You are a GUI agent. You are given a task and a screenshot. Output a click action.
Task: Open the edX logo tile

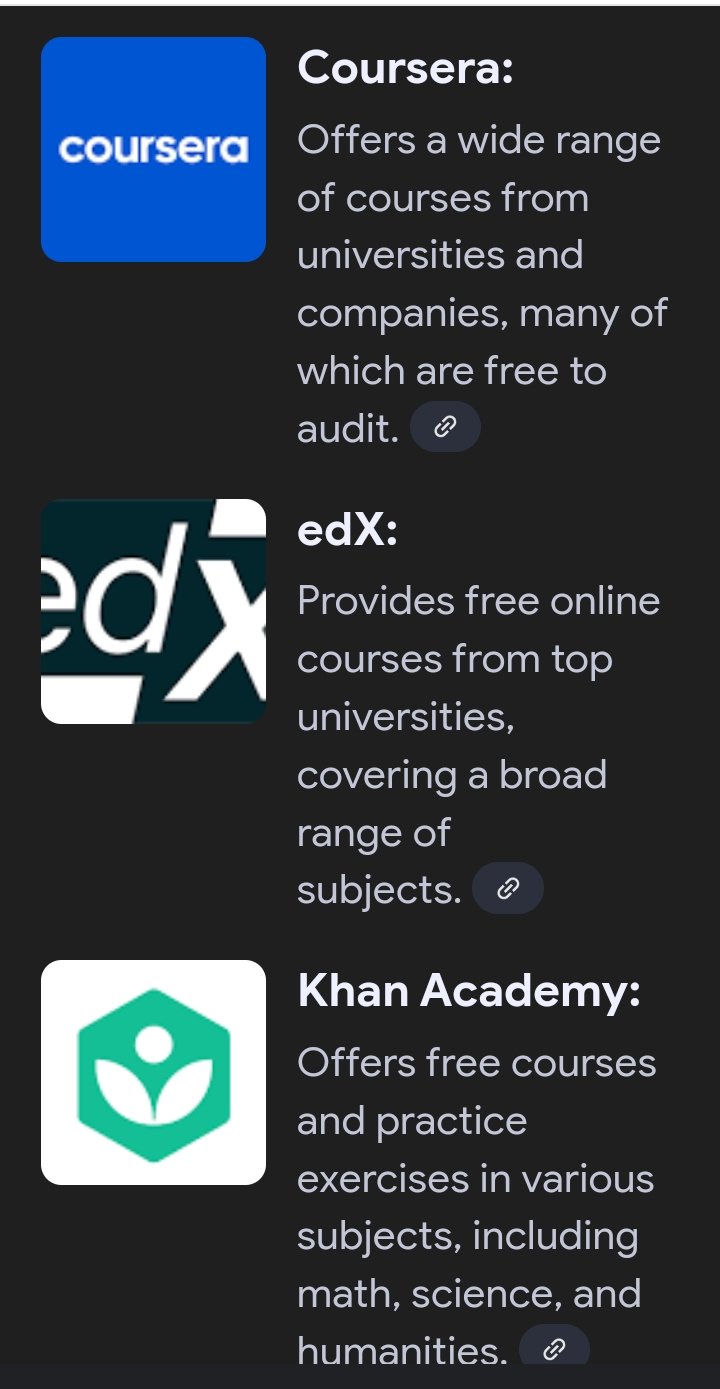(x=153, y=611)
